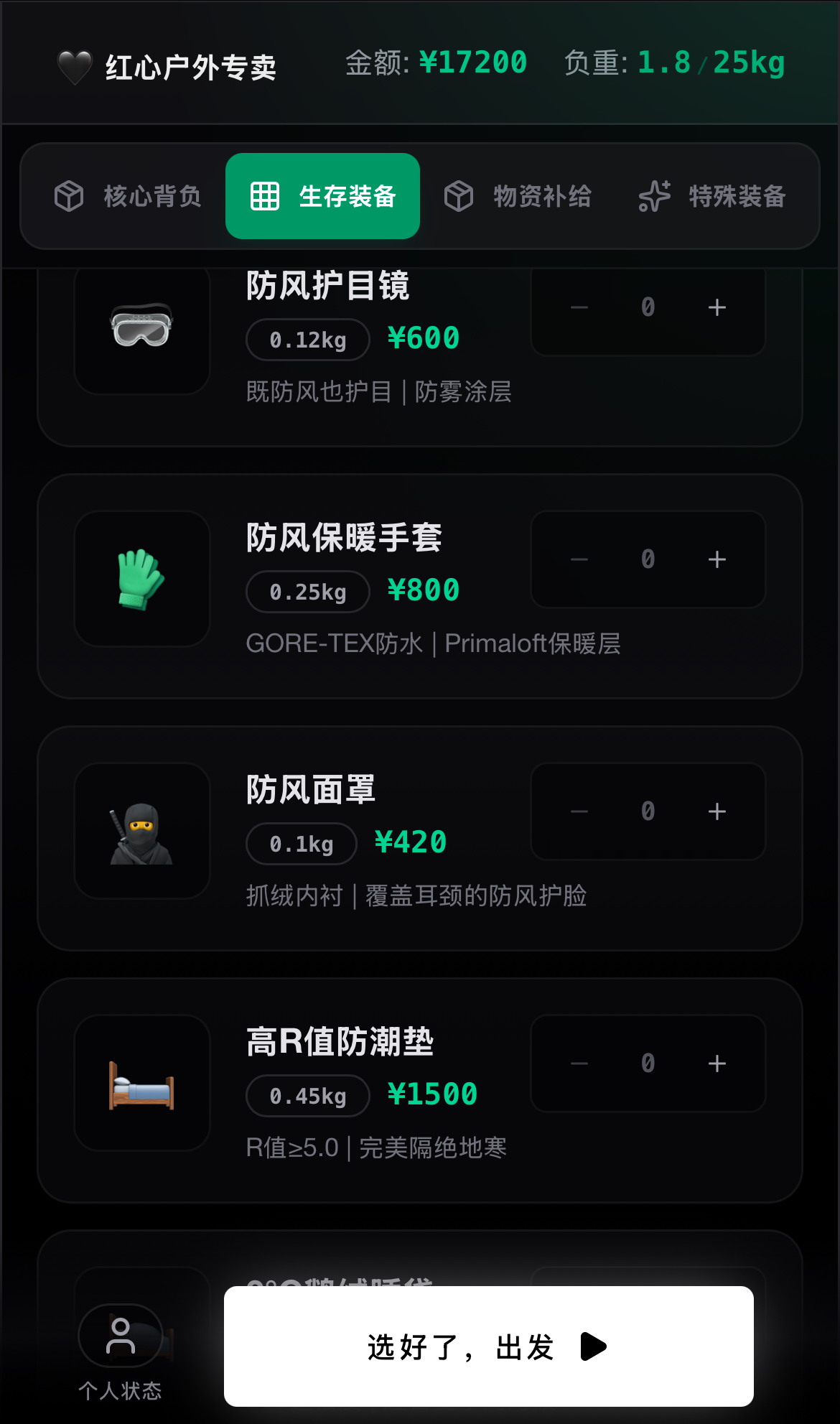Click the grid icon inside 生存装备 tab
This screenshot has width=840, height=1424.
tap(264, 195)
